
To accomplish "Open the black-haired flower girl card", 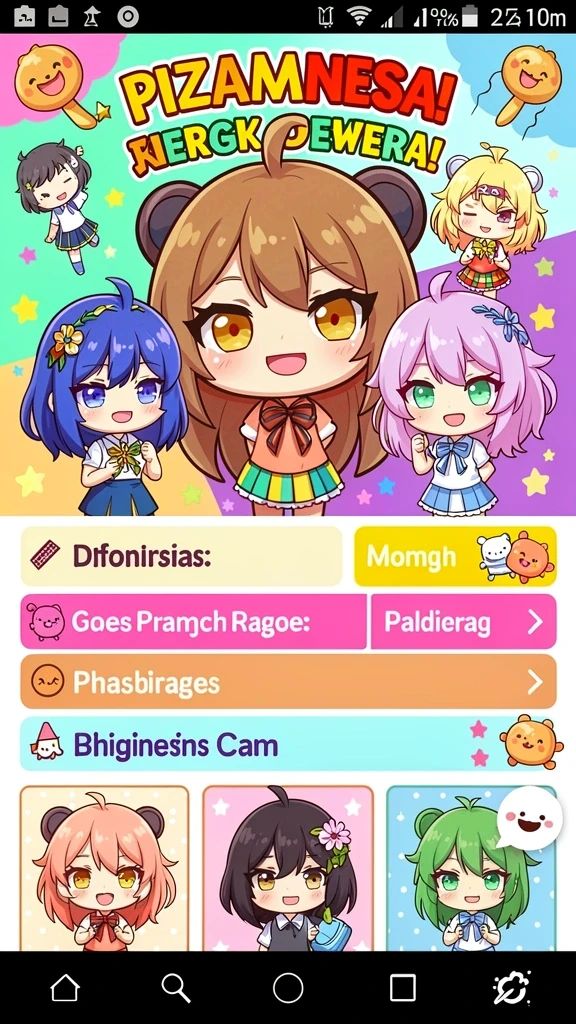I will coord(288,868).
